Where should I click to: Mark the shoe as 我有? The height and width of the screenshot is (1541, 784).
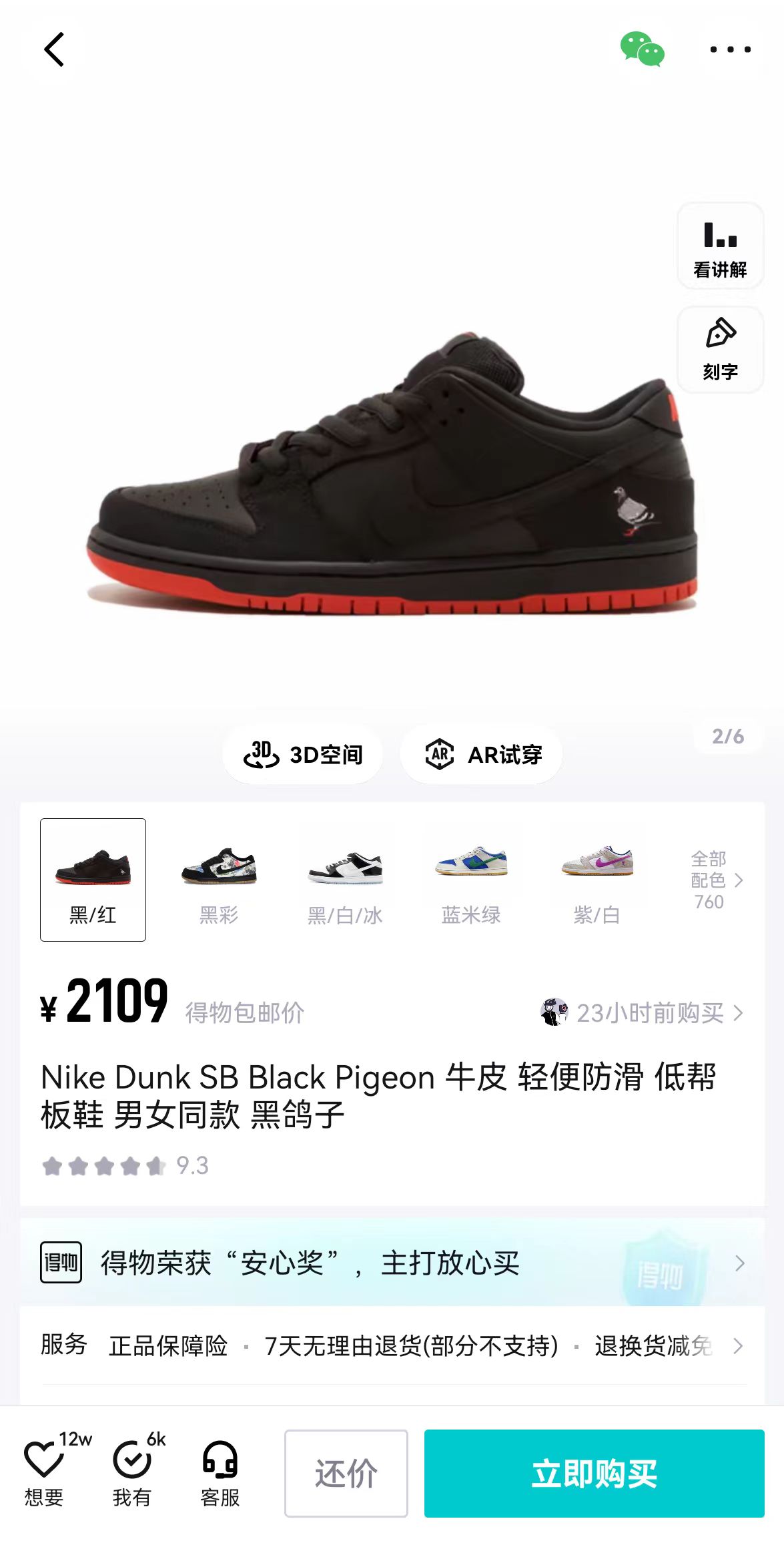coord(132,1470)
